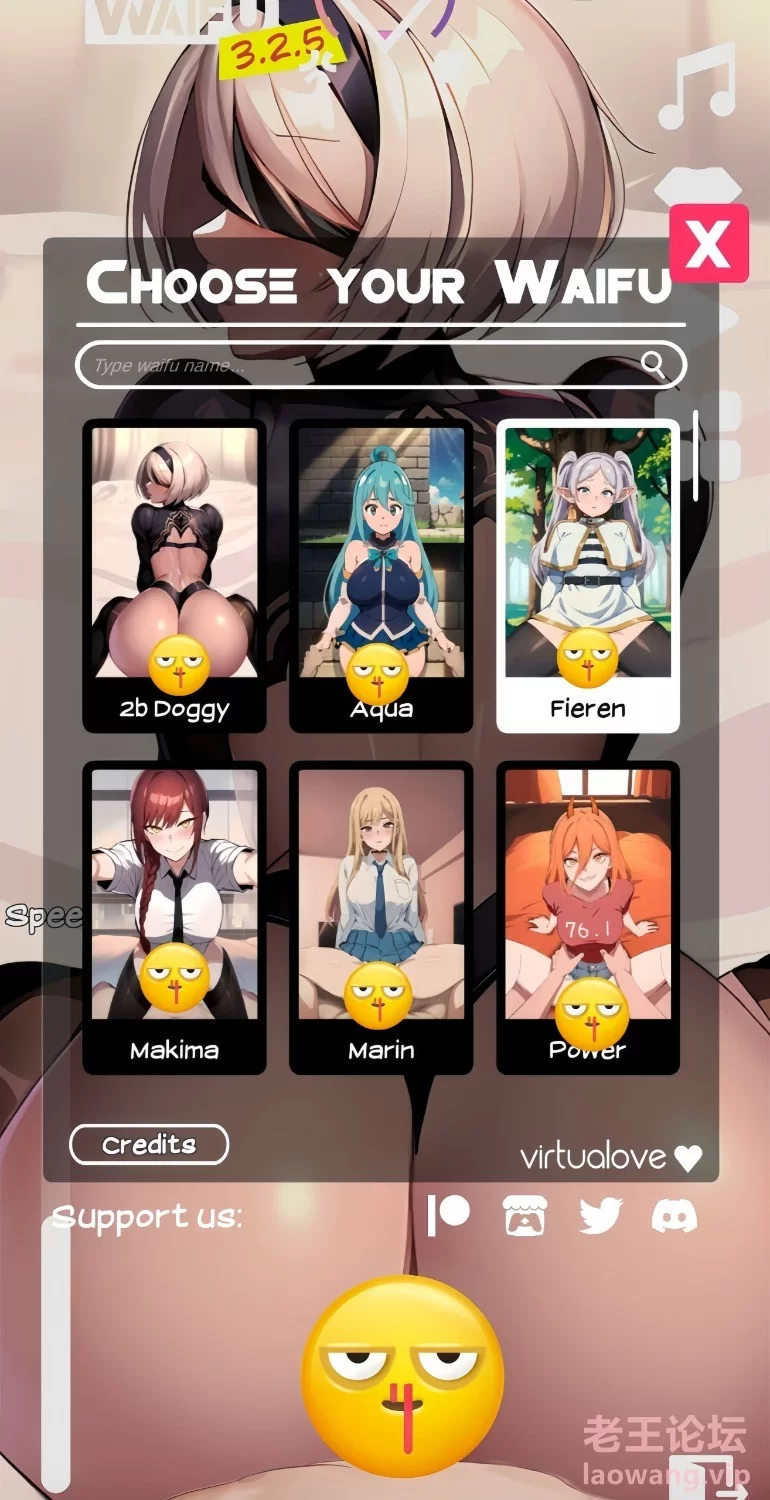Close the character selection dialog
This screenshot has height=1500, width=770.
(708, 243)
